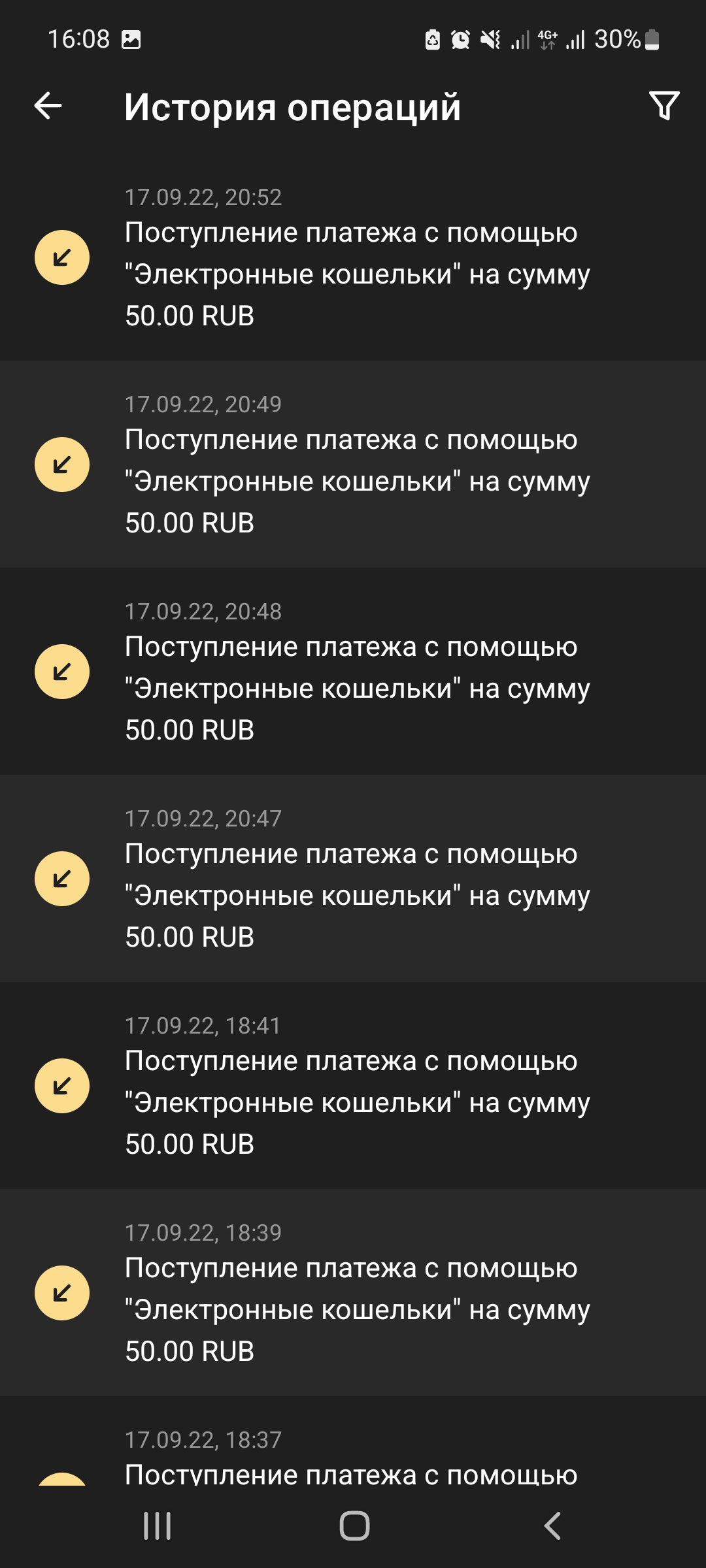Open the 17.09.22, 18:41 payment entry

click(353, 1086)
